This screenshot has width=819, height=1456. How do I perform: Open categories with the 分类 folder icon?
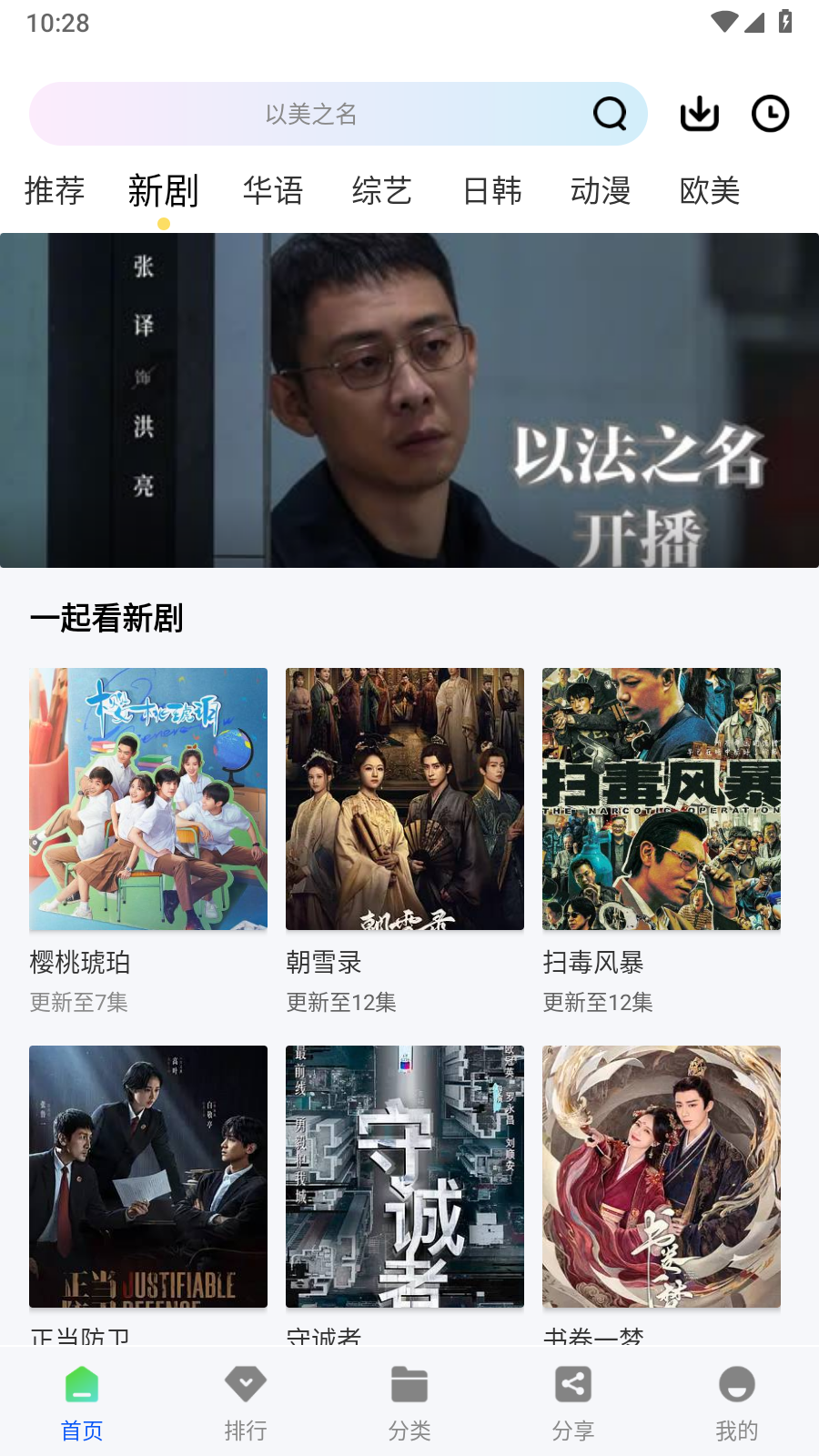[409, 1384]
